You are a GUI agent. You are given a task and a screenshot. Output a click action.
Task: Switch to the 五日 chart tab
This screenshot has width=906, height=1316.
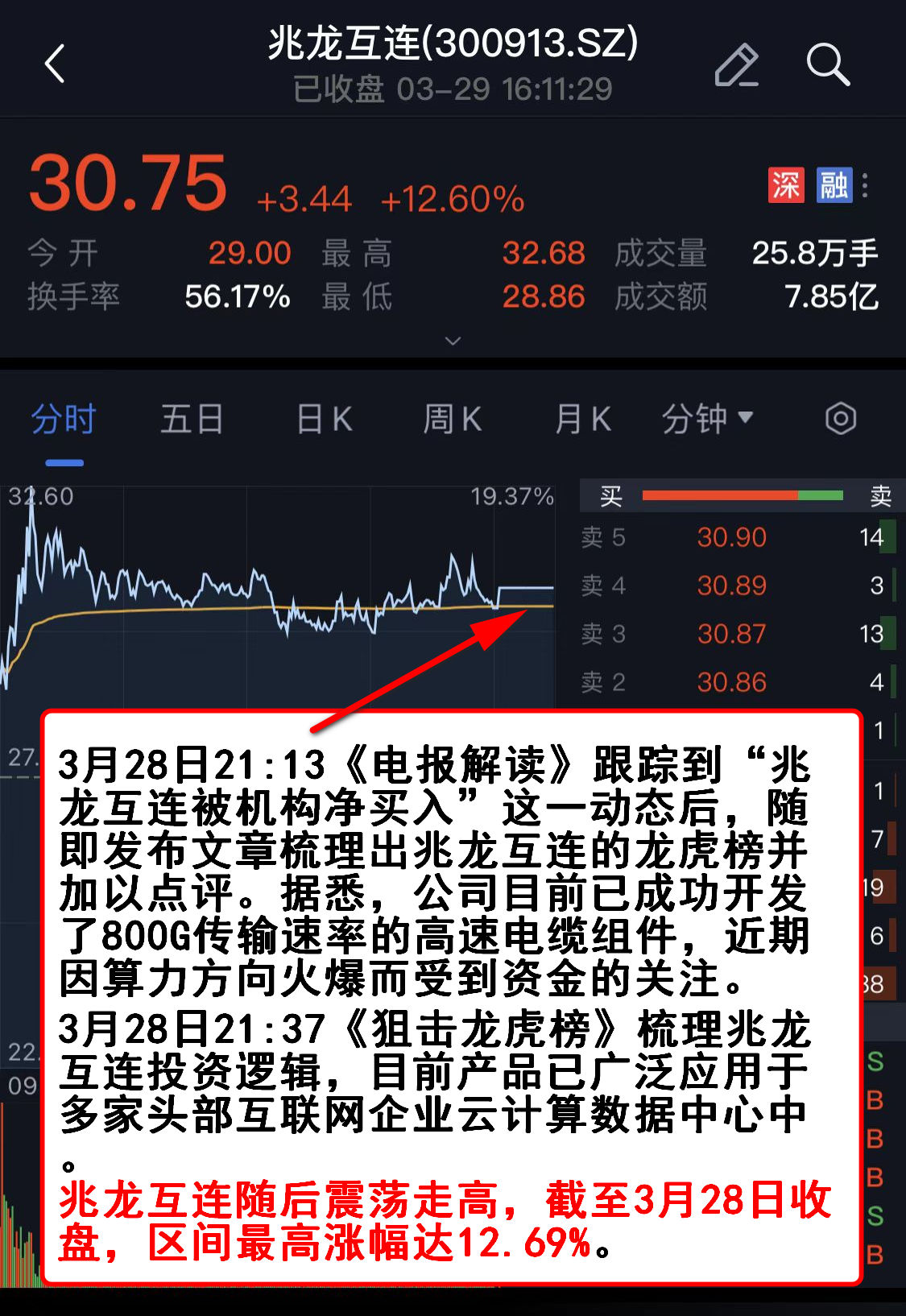(192, 420)
